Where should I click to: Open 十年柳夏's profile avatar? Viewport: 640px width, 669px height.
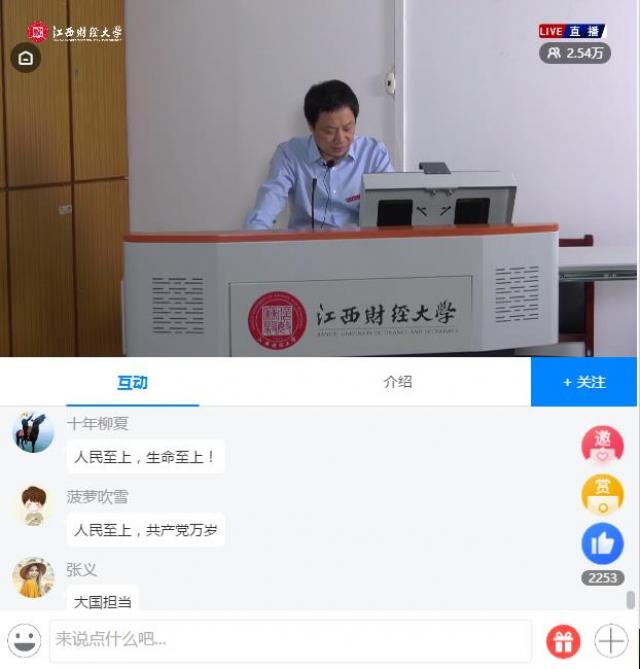33,432
